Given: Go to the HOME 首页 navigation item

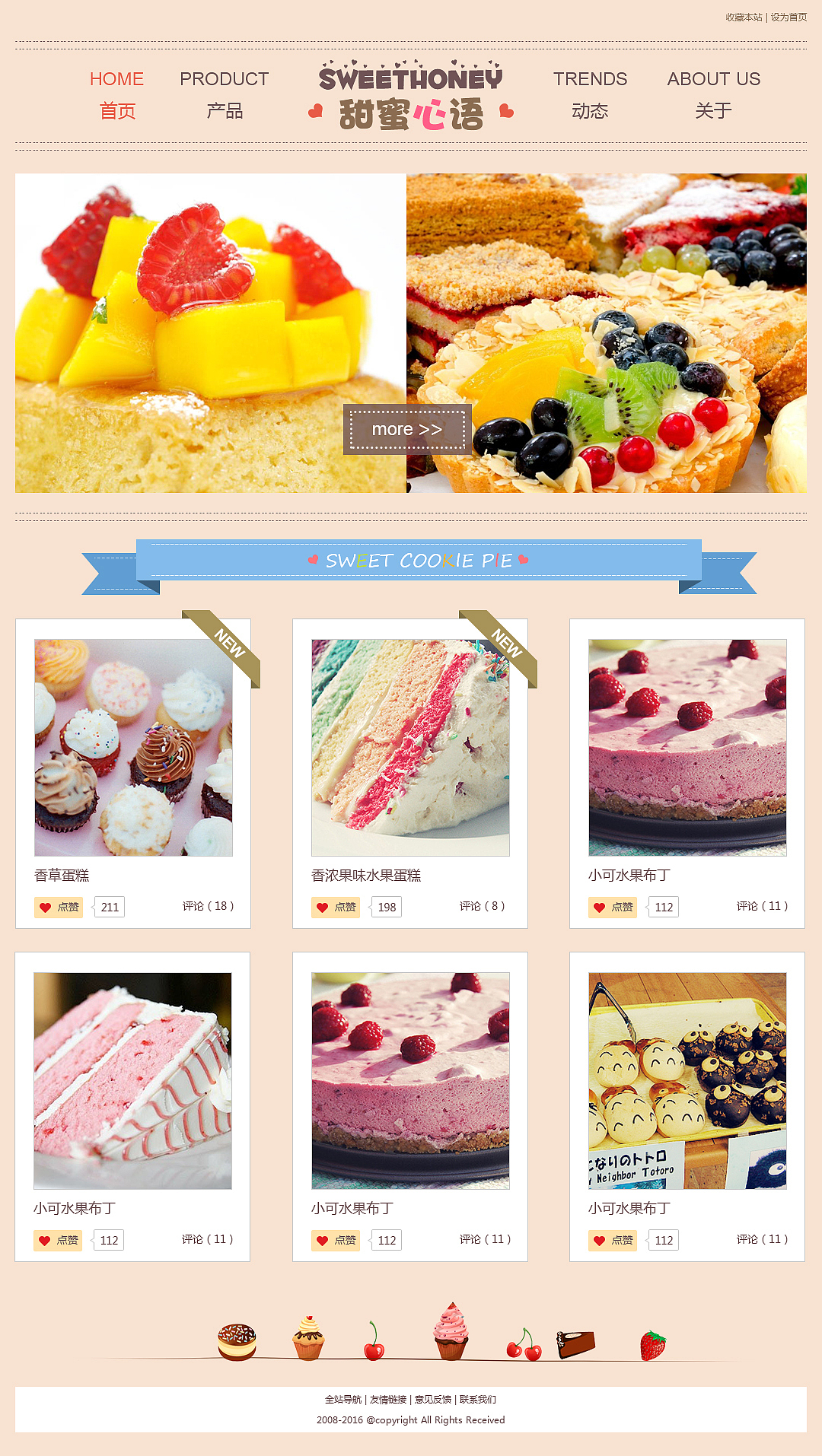Looking at the screenshot, I should [117, 94].
